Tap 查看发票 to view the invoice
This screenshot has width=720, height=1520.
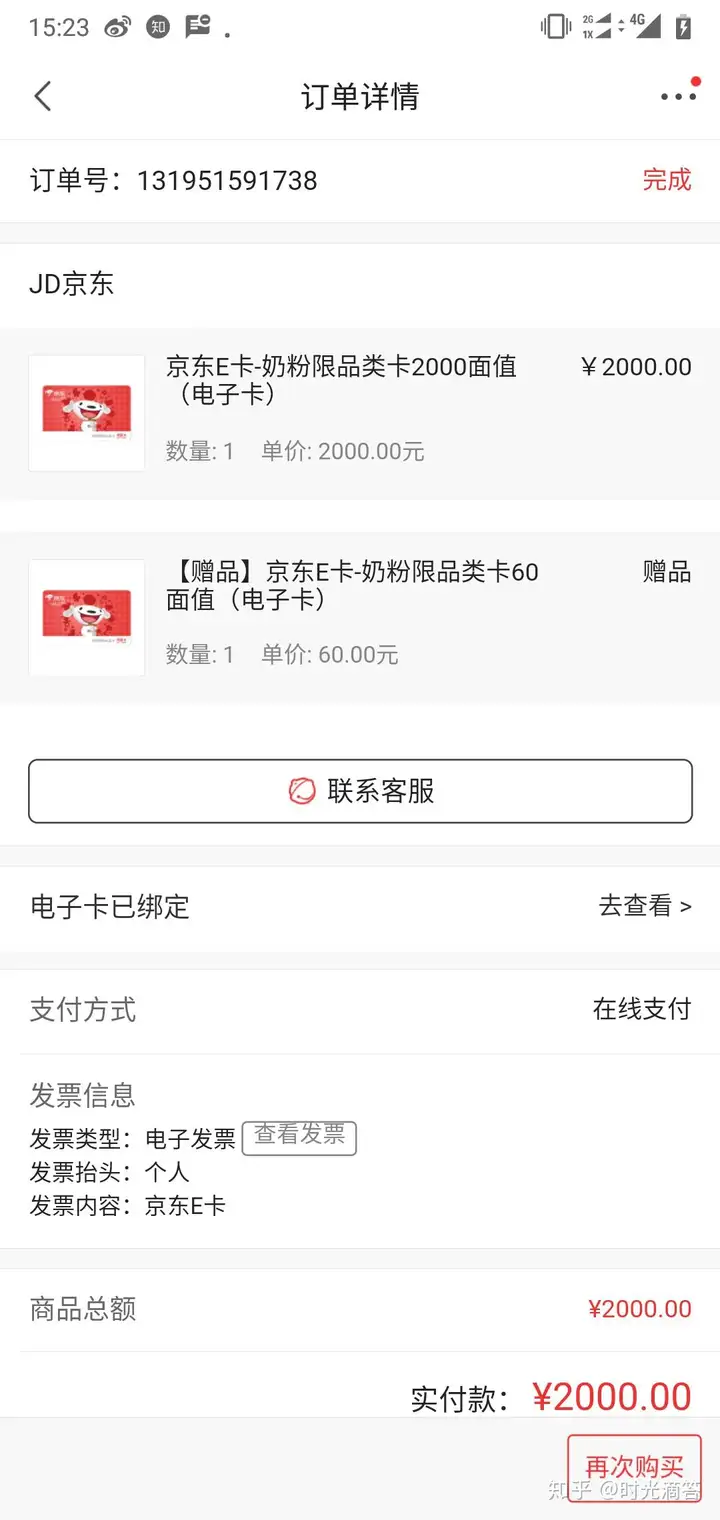click(299, 1136)
